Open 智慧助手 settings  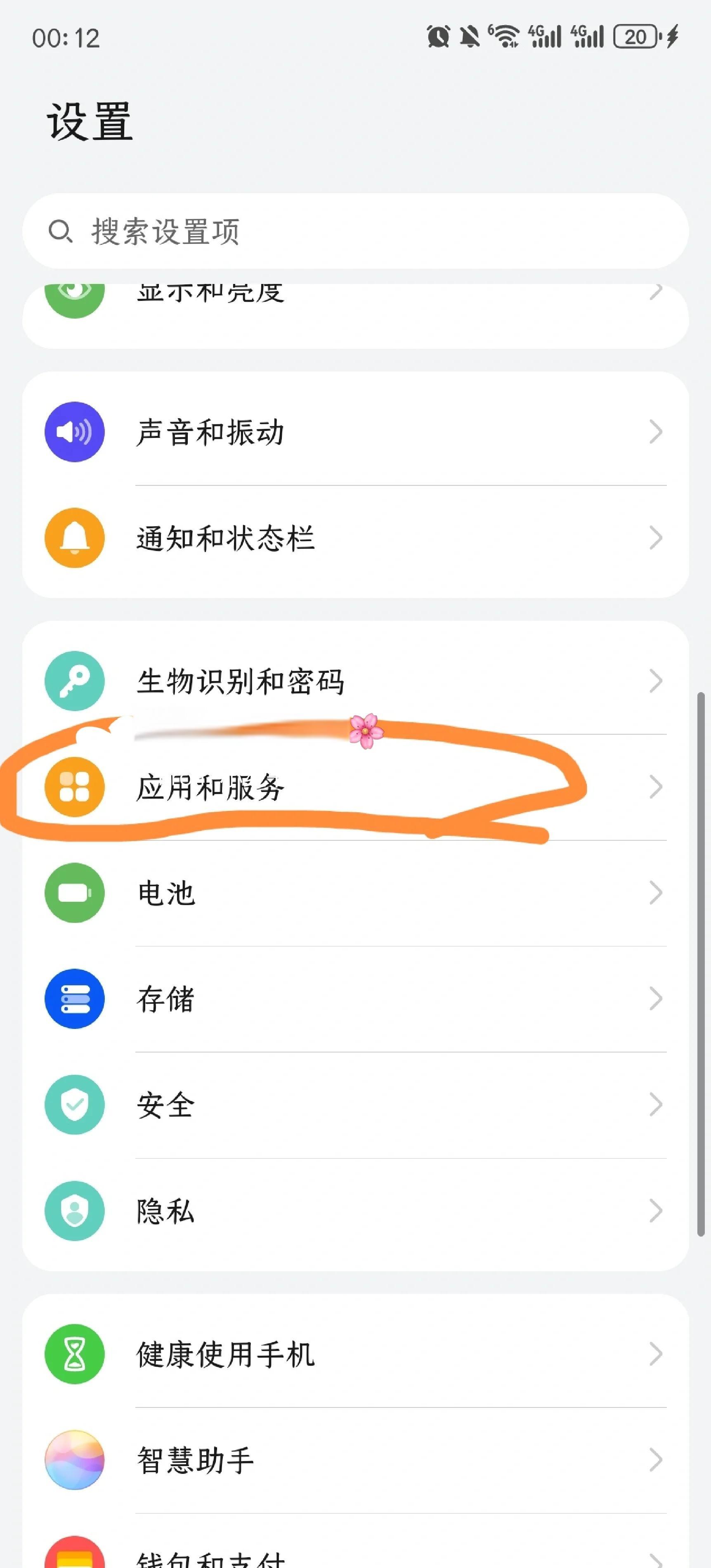pyautogui.click(x=355, y=1460)
